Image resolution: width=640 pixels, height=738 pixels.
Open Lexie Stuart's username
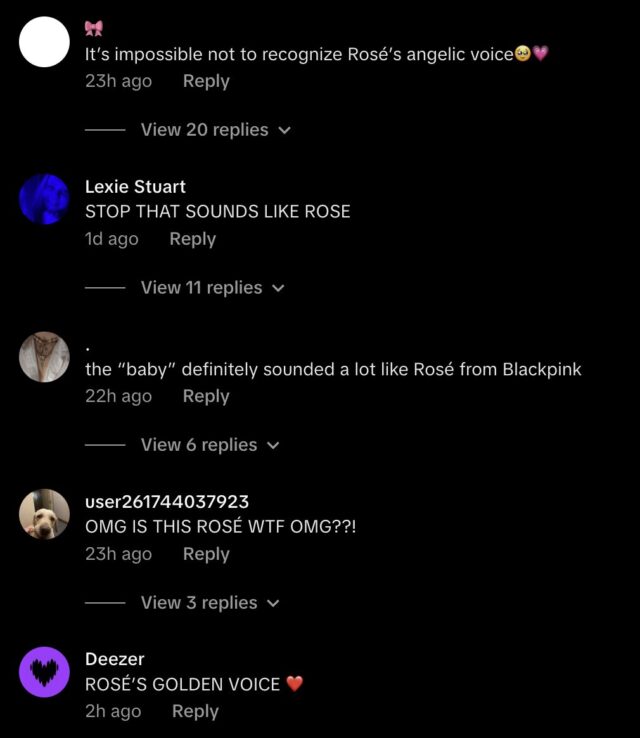[x=135, y=186]
